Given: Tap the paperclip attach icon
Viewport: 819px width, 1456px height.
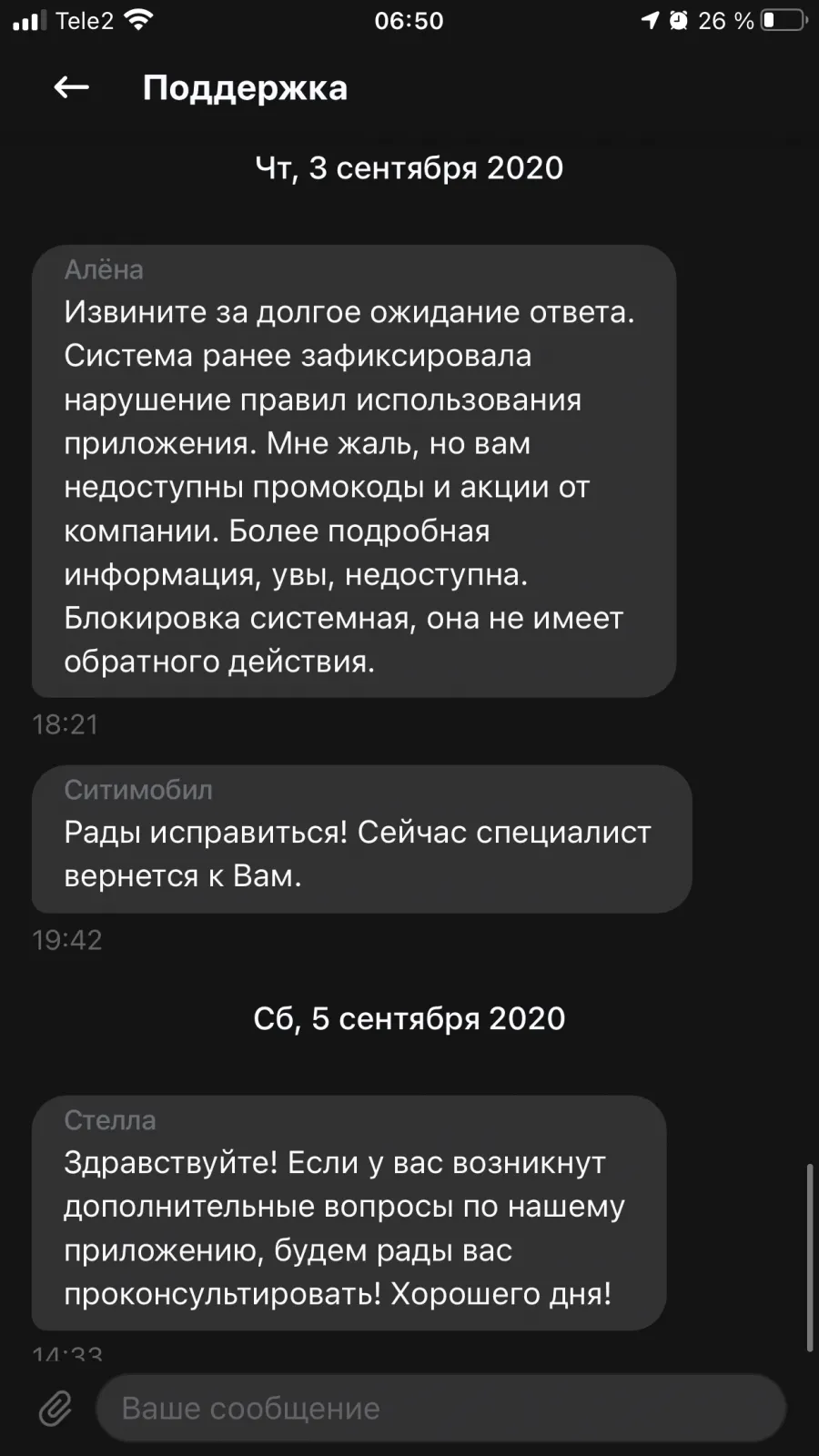Looking at the screenshot, I should coord(56,1409).
